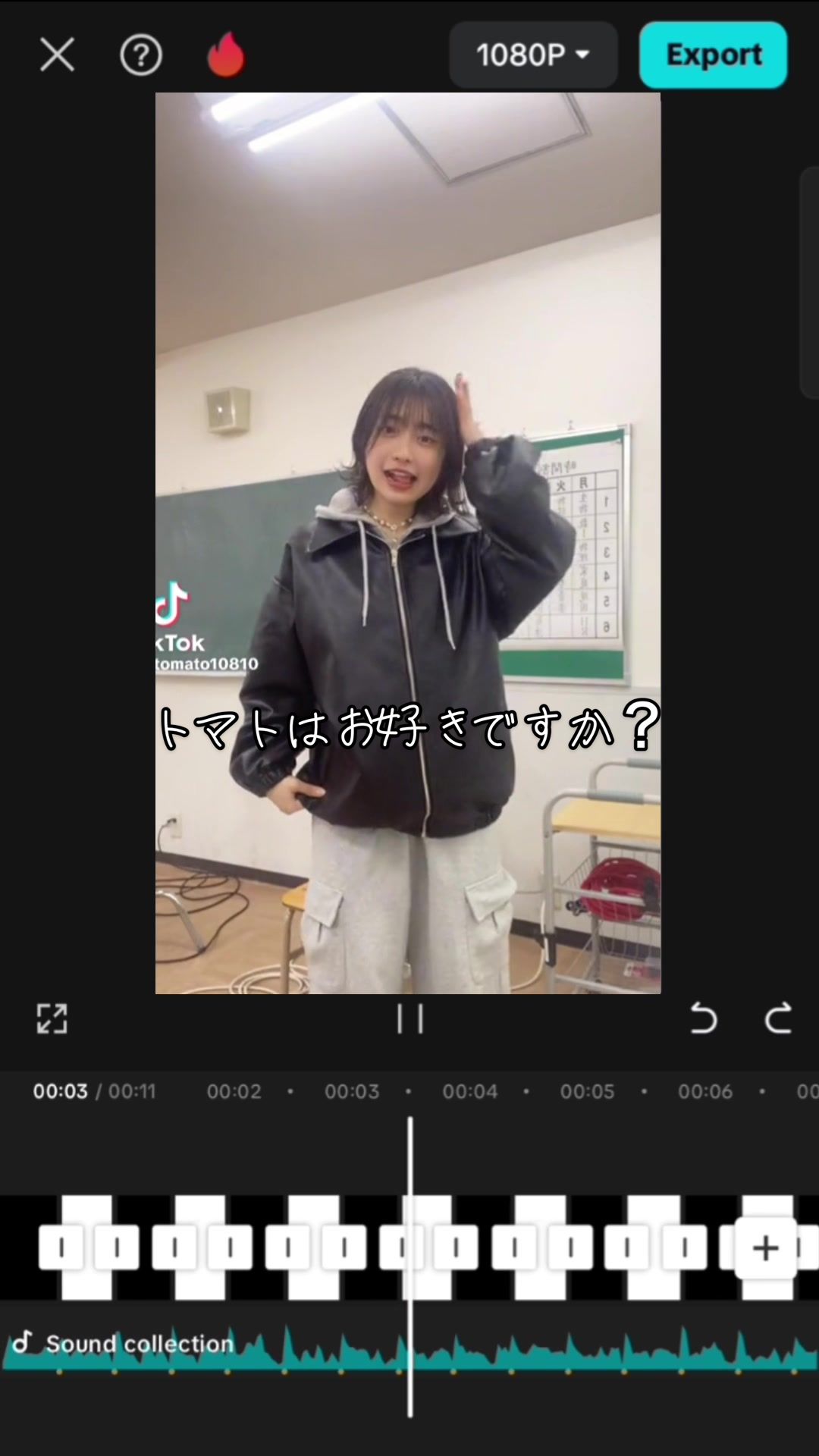Export the video
This screenshot has width=819, height=1456.
[713, 55]
